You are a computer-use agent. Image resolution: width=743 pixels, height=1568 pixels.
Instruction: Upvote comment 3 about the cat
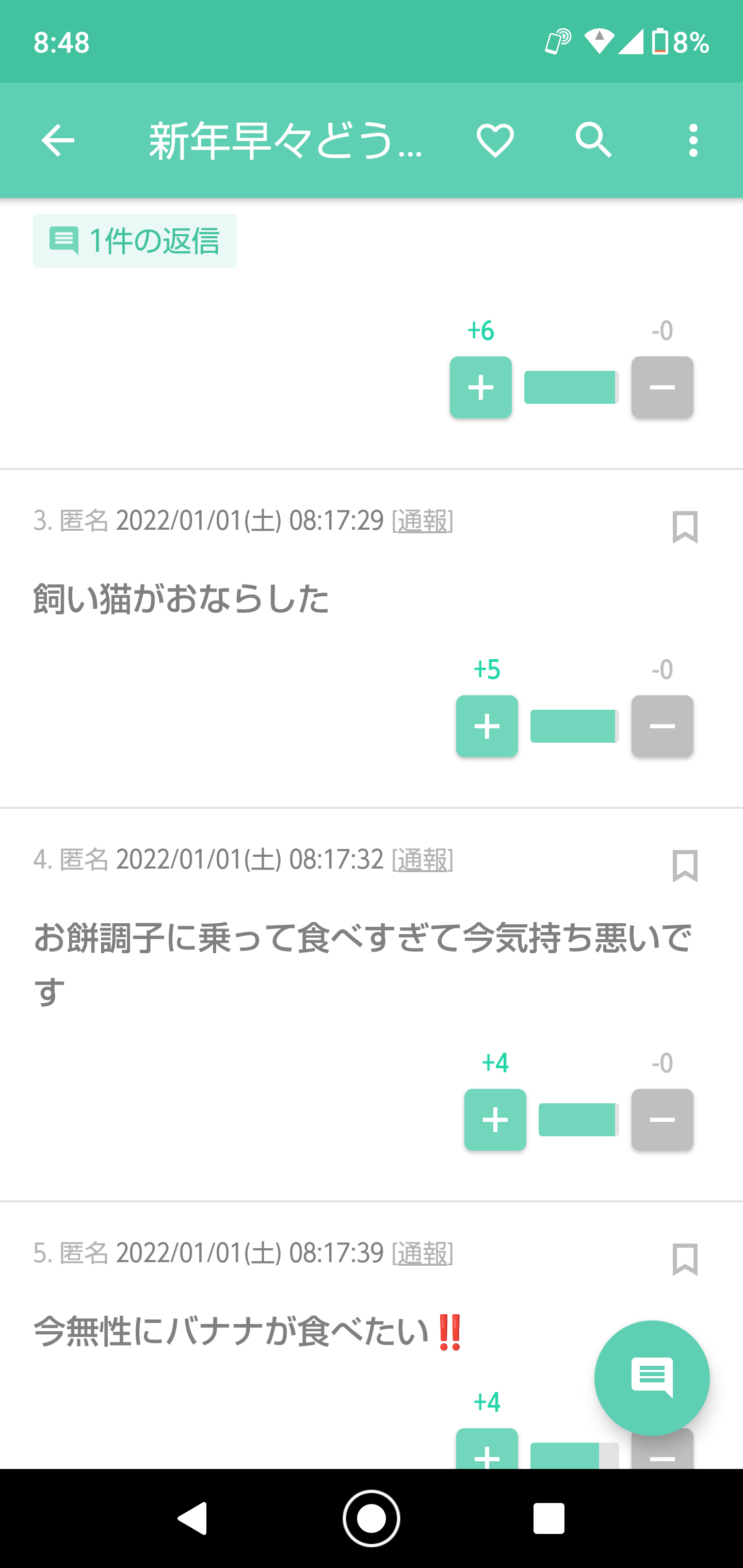coord(487,726)
